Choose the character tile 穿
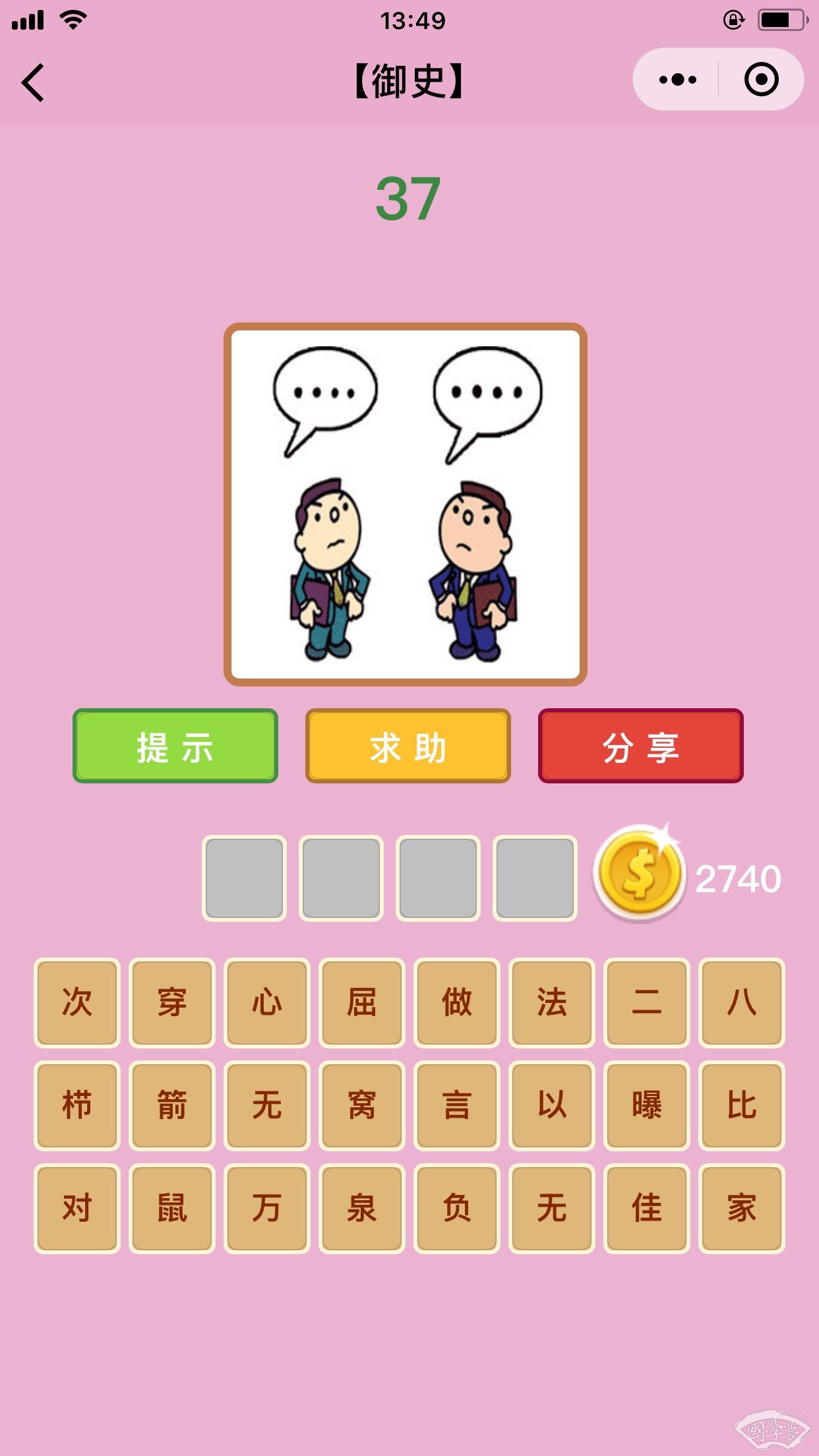 (172, 1002)
